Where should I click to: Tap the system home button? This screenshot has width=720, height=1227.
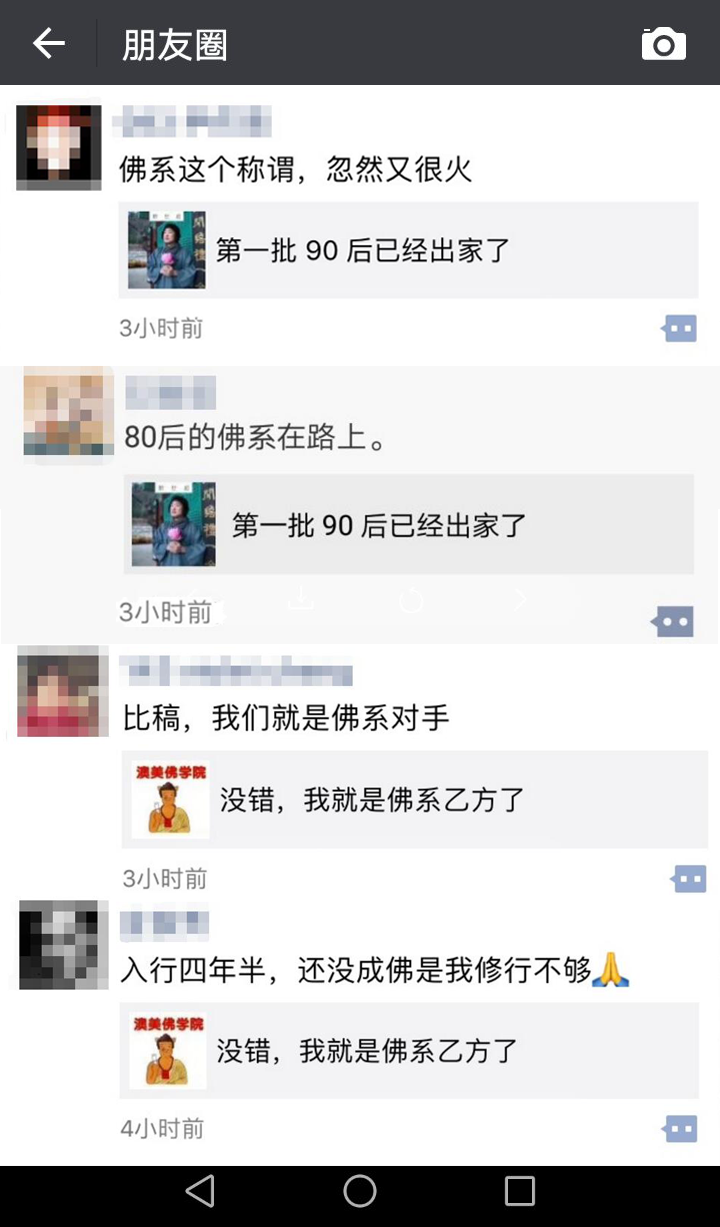pyautogui.click(x=360, y=1191)
